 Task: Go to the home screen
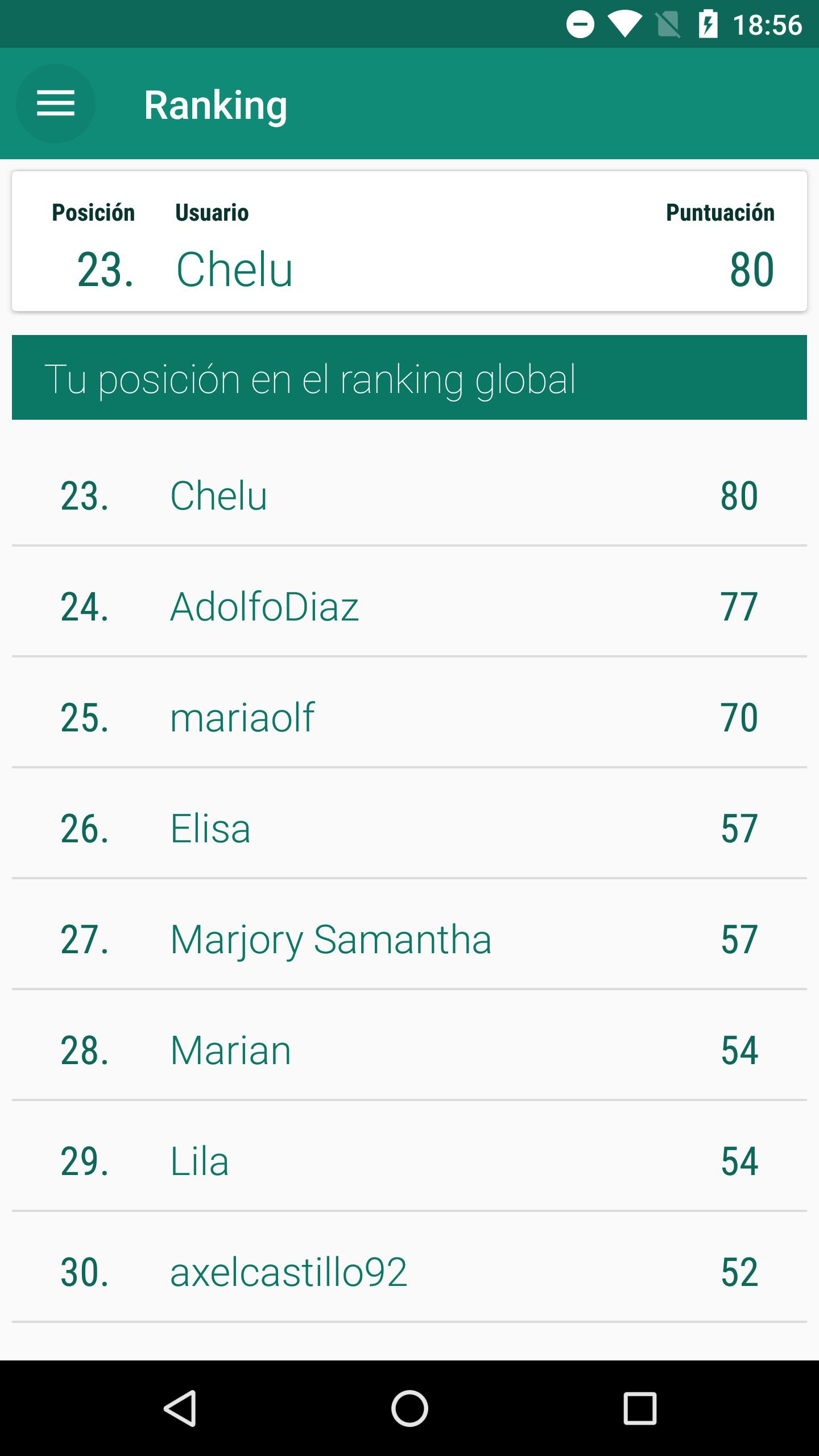click(x=409, y=1408)
